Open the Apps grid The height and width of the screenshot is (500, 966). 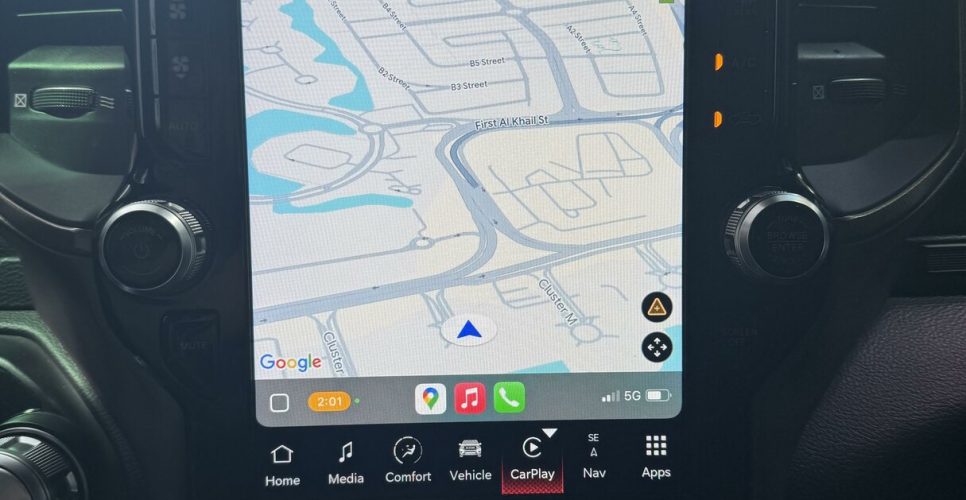(656, 458)
